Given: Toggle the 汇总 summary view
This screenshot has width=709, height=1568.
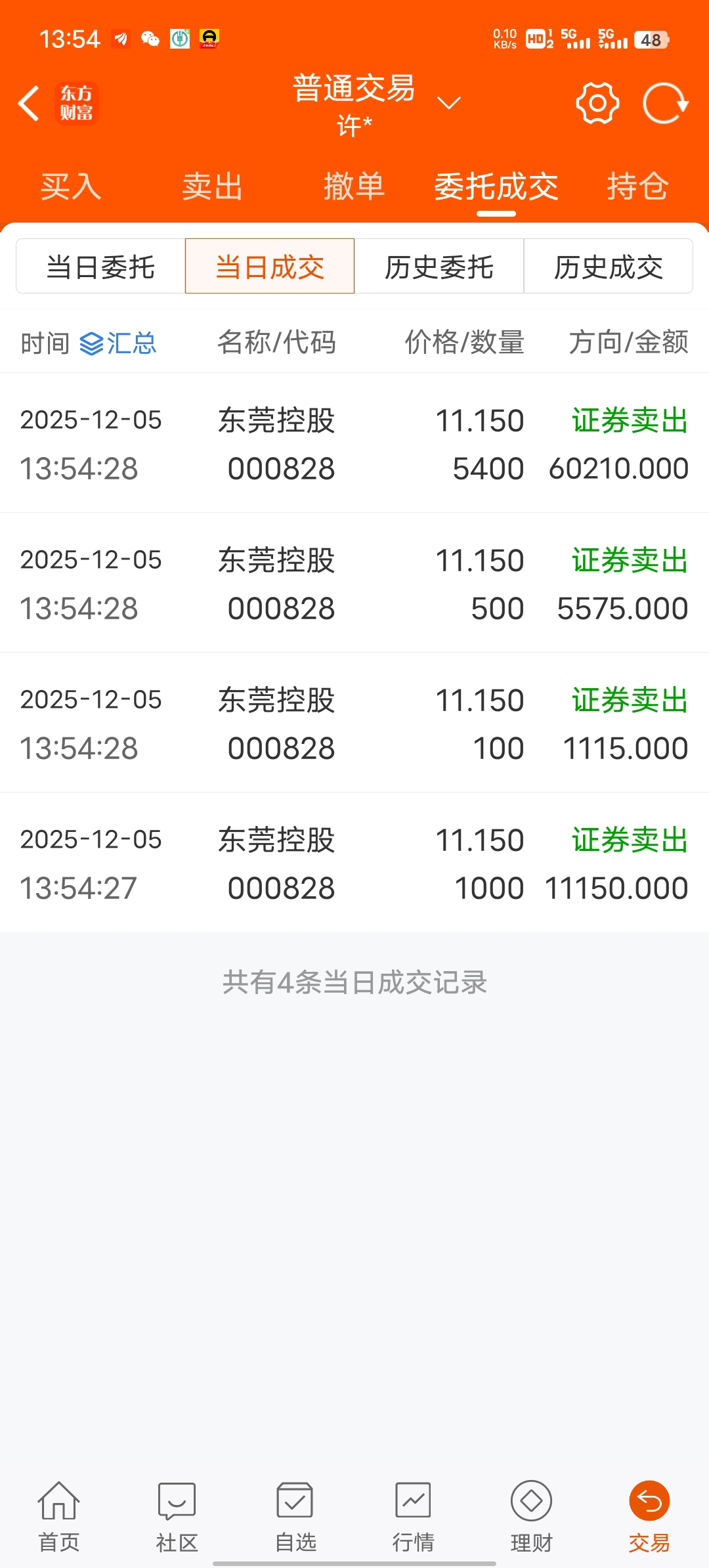Looking at the screenshot, I should coord(118,343).
